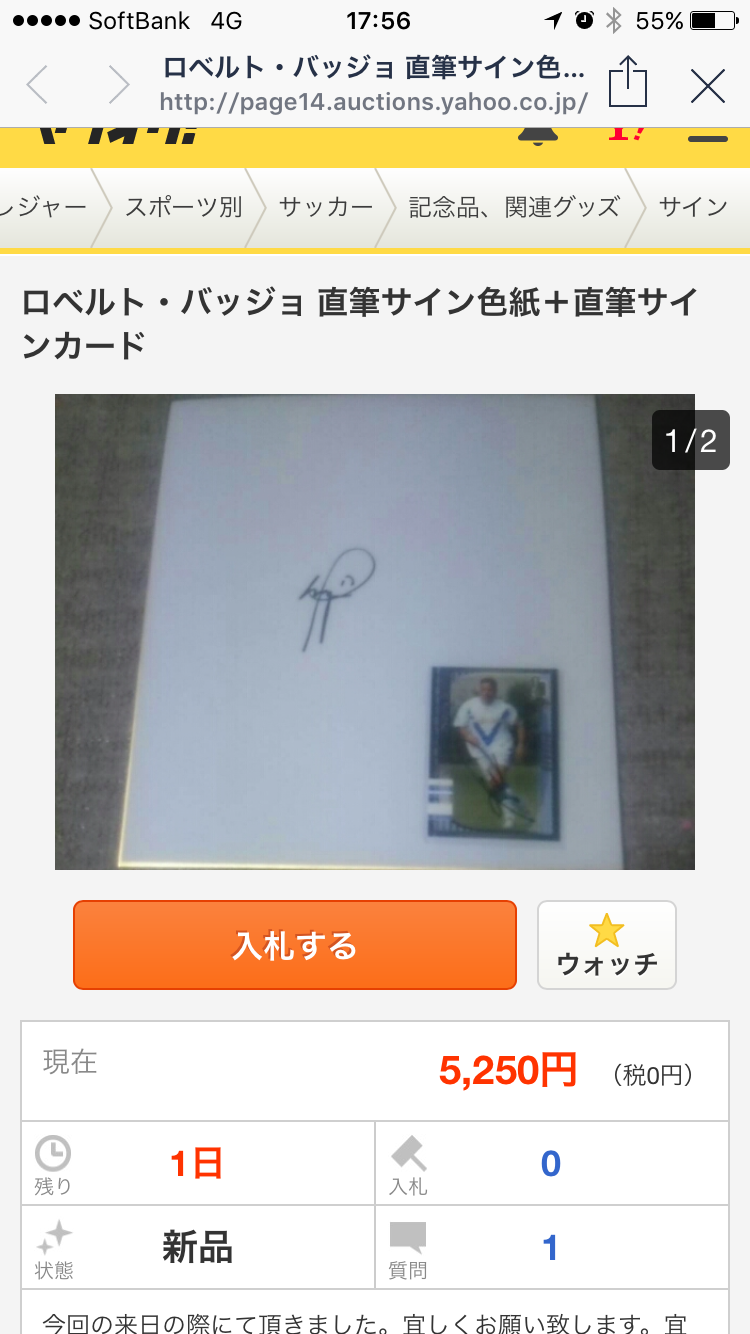Screen dimensions: 750x1334
Task: Close the in-app browser
Action: [x=708, y=86]
